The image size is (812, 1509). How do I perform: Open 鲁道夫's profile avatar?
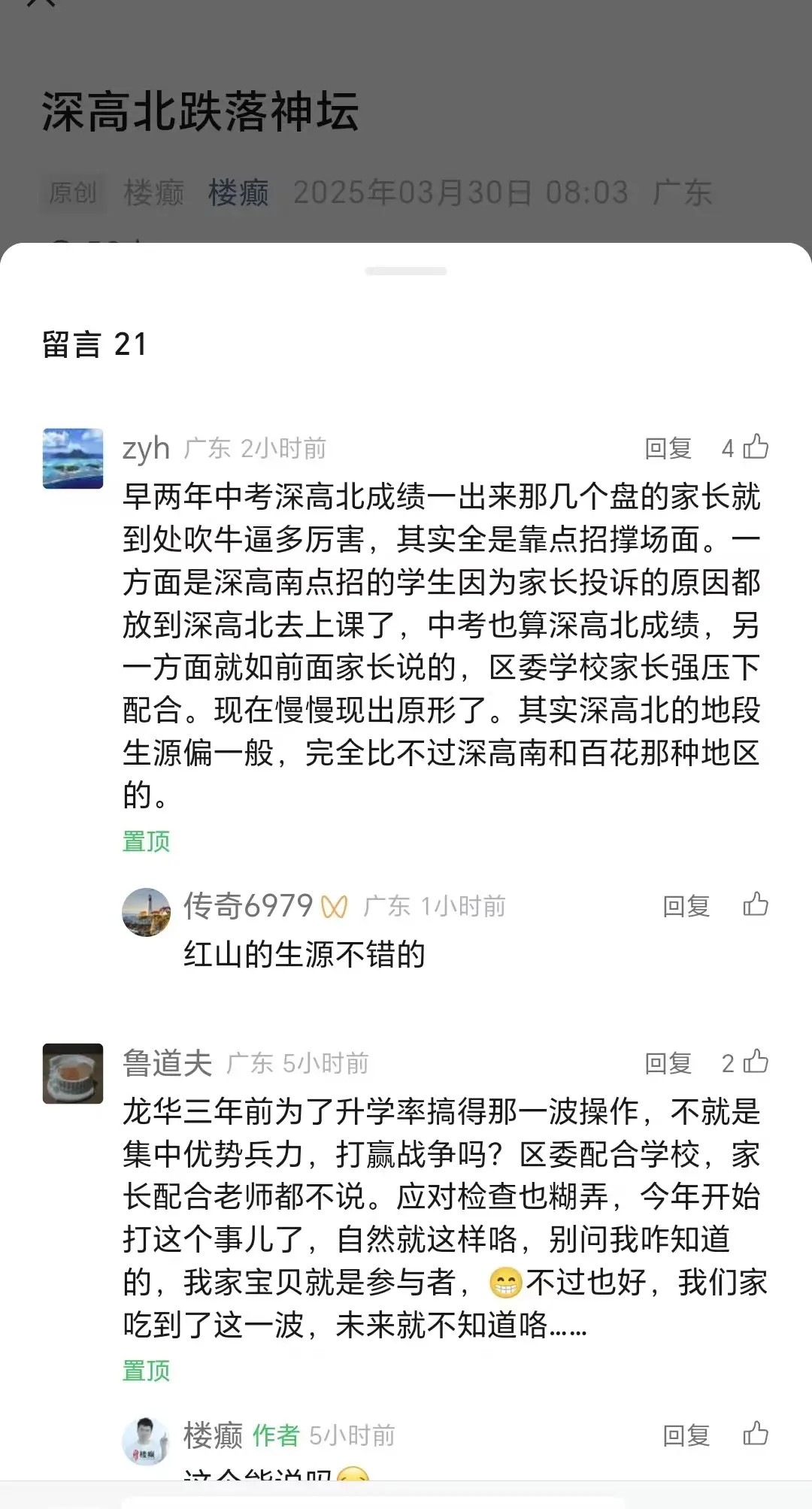click(x=73, y=1074)
